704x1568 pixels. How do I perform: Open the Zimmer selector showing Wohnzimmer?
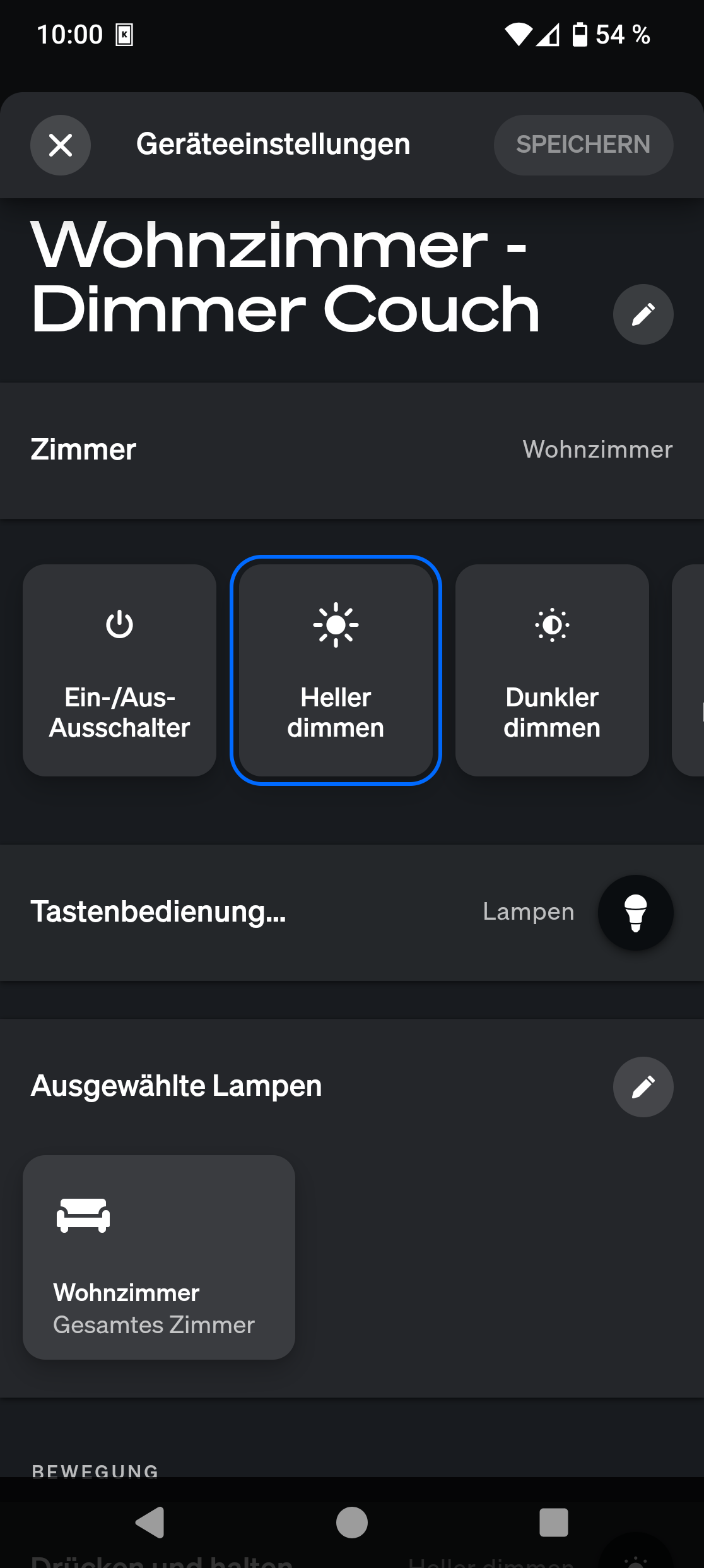tap(352, 449)
